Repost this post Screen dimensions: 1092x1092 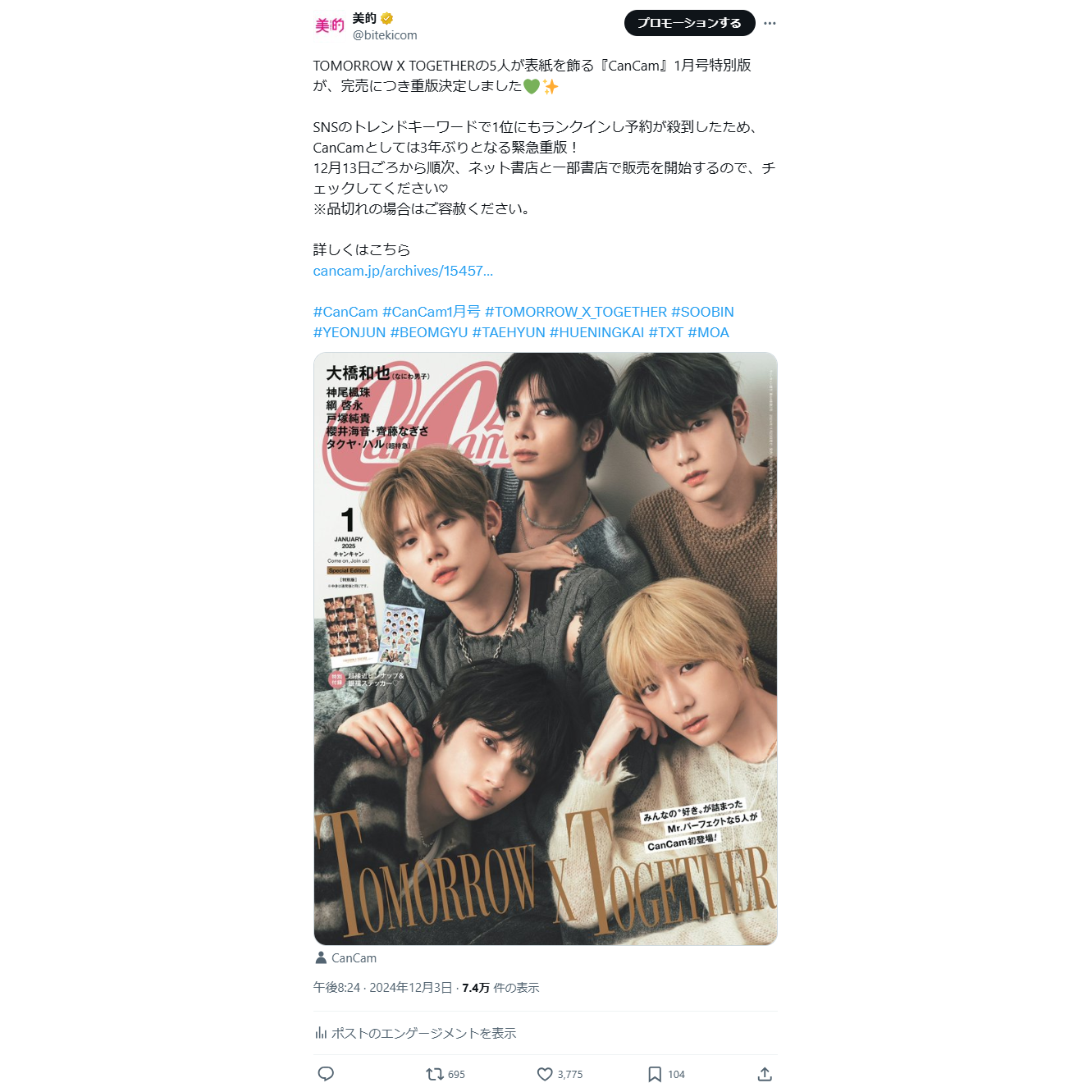(435, 1074)
